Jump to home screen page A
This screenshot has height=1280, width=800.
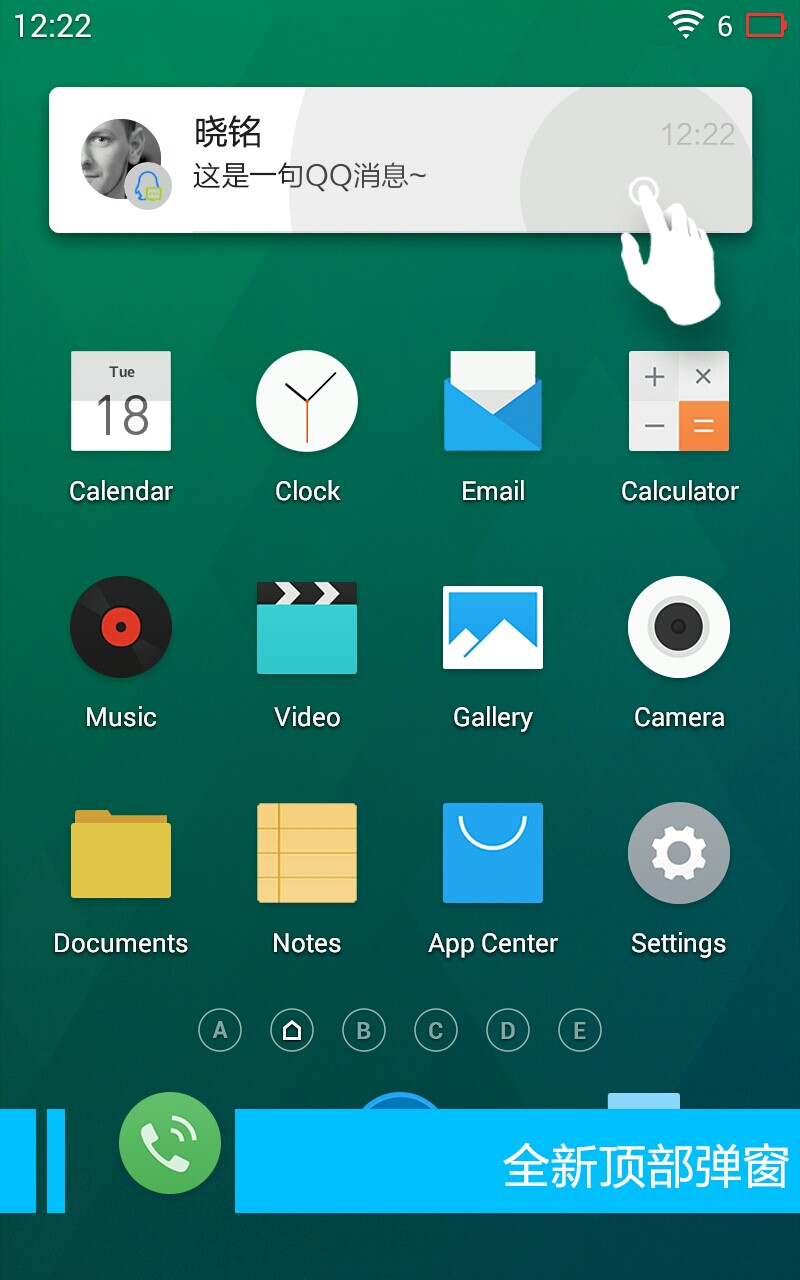[x=220, y=1030]
